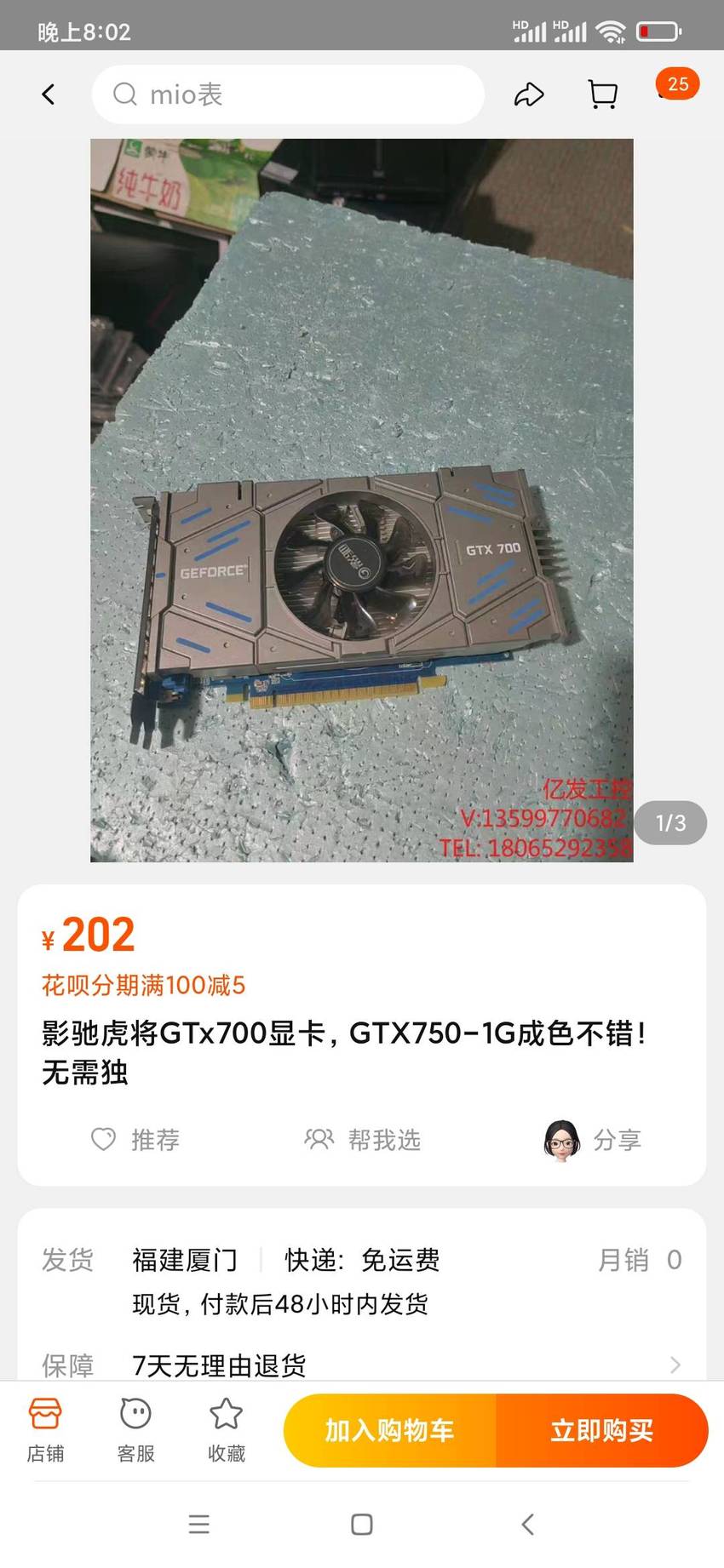Visit the 店铺 store page
Image resolution: width=724 pixels, height=1568 pixels.
[45, 1430]
